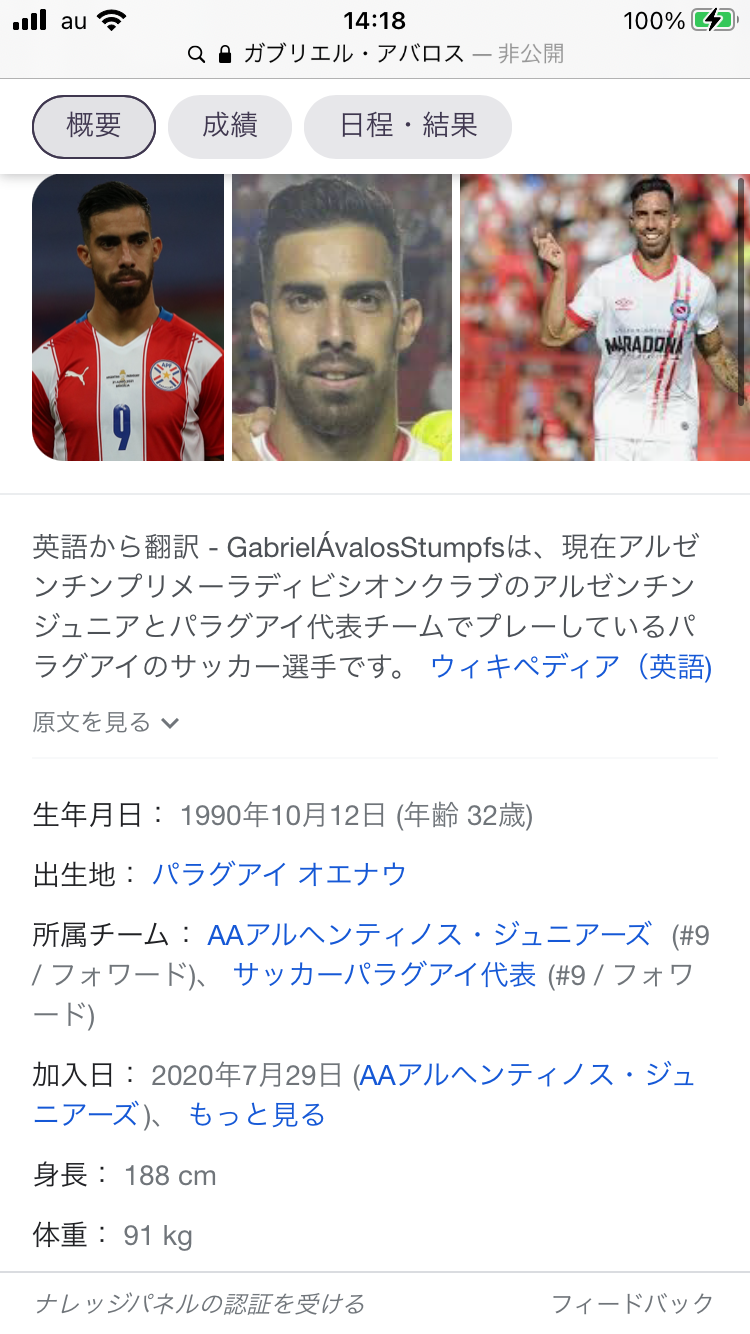This screenshot has width=750, height=1334.
Task: Open ナレッジパネルの認証を受ける link
Action: [199, 1303]
